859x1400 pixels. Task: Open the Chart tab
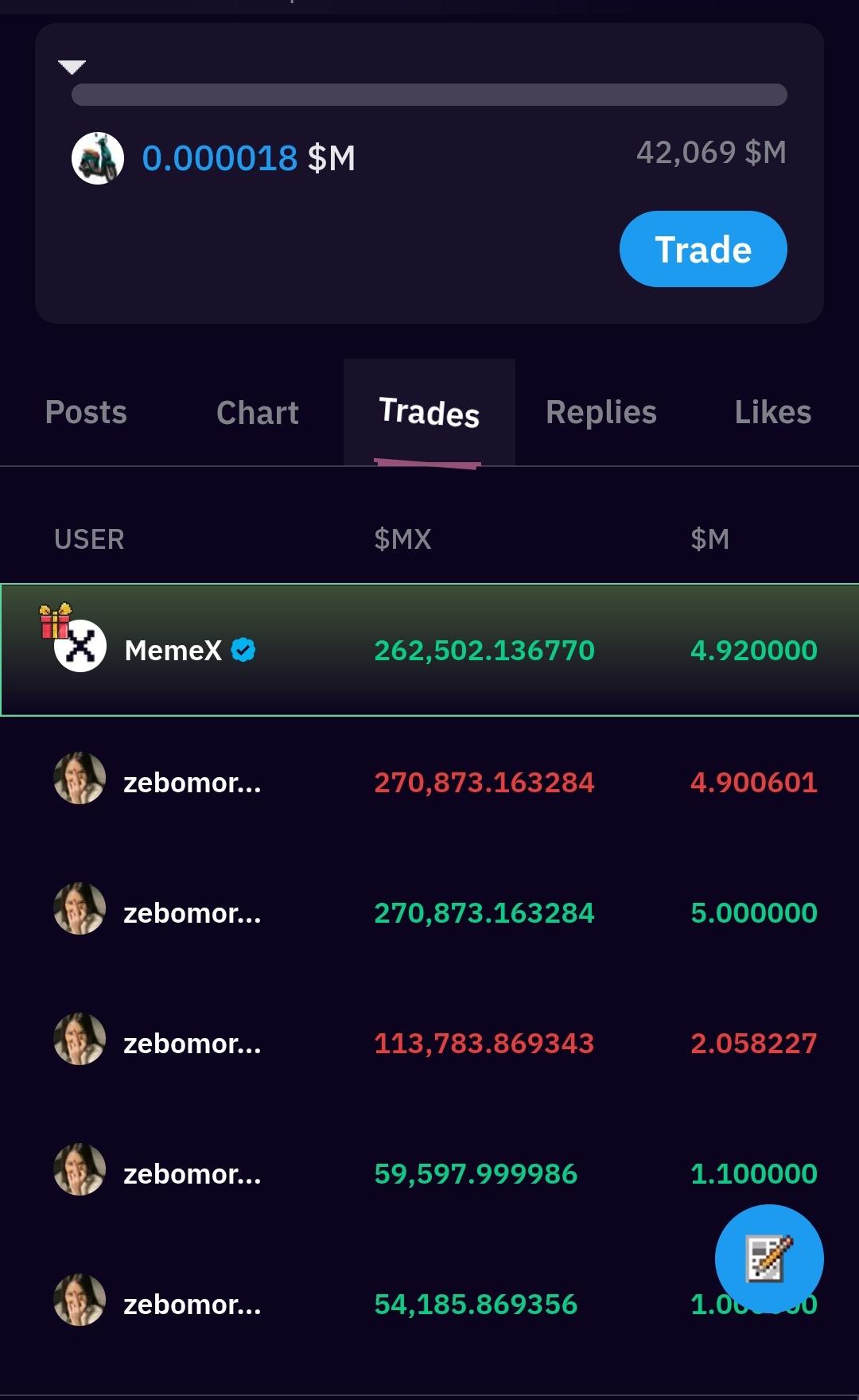tap(258, 412)
